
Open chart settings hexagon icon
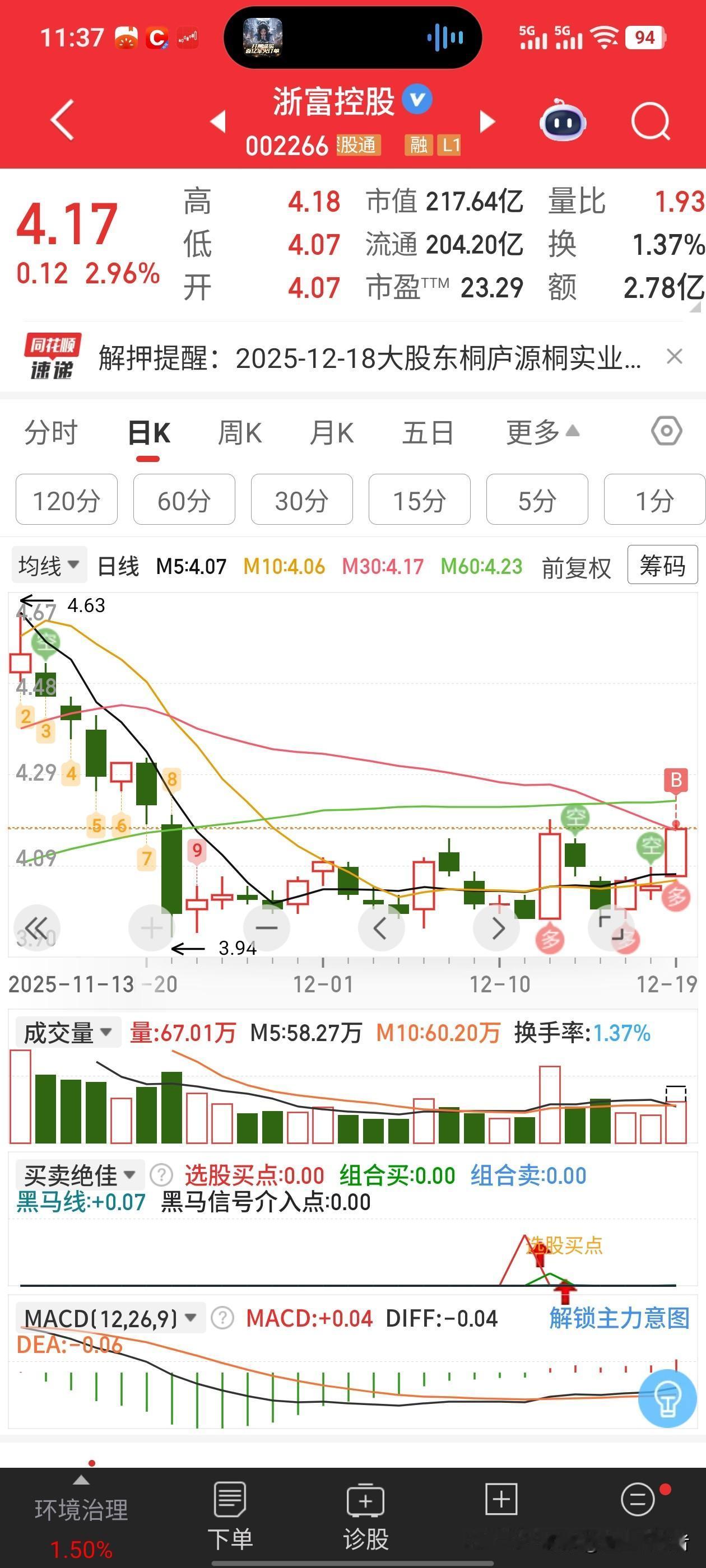pos(666,432)
